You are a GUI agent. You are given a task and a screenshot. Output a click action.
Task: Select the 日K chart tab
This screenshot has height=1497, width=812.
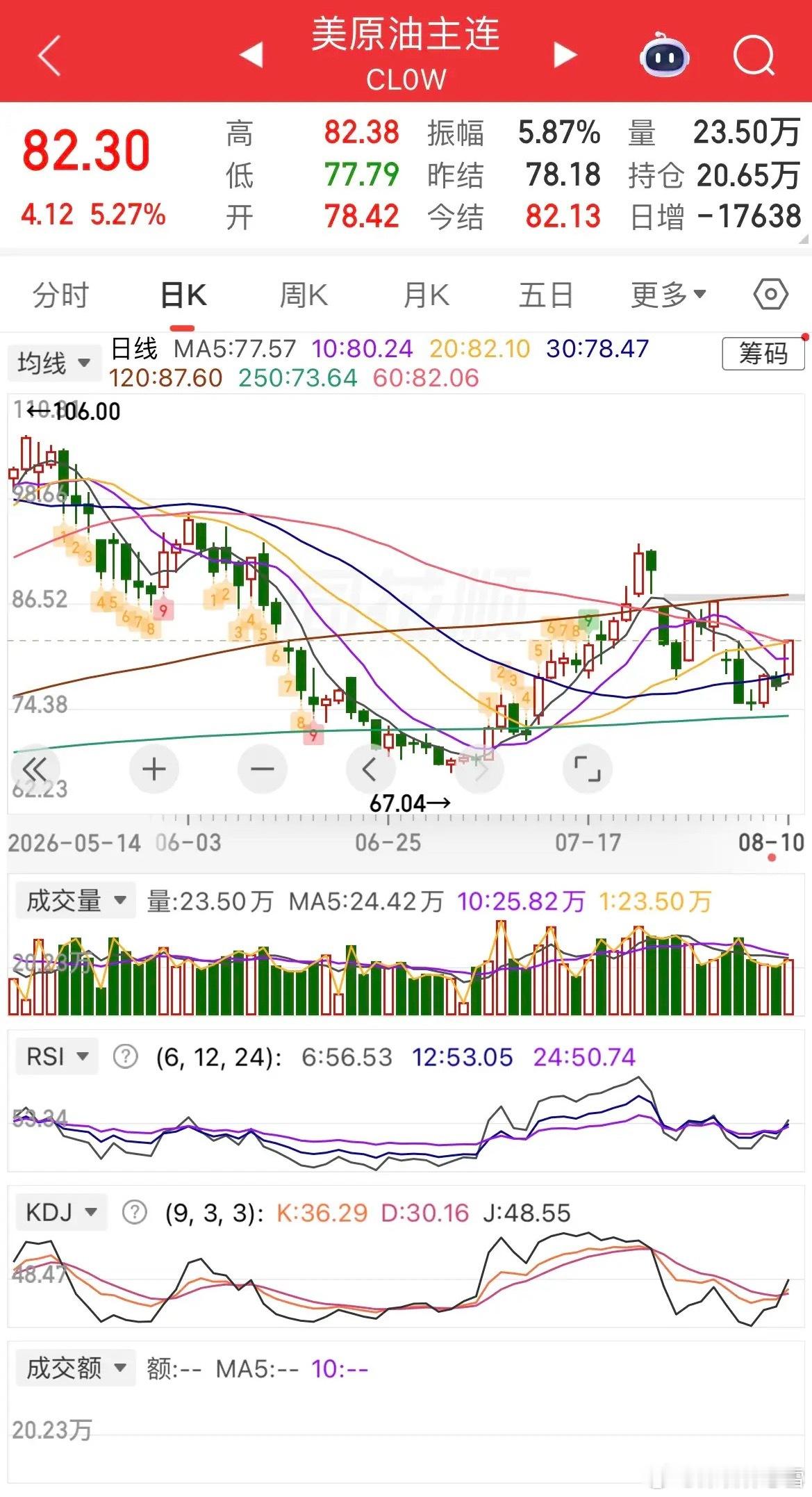[x=183, y=295]
